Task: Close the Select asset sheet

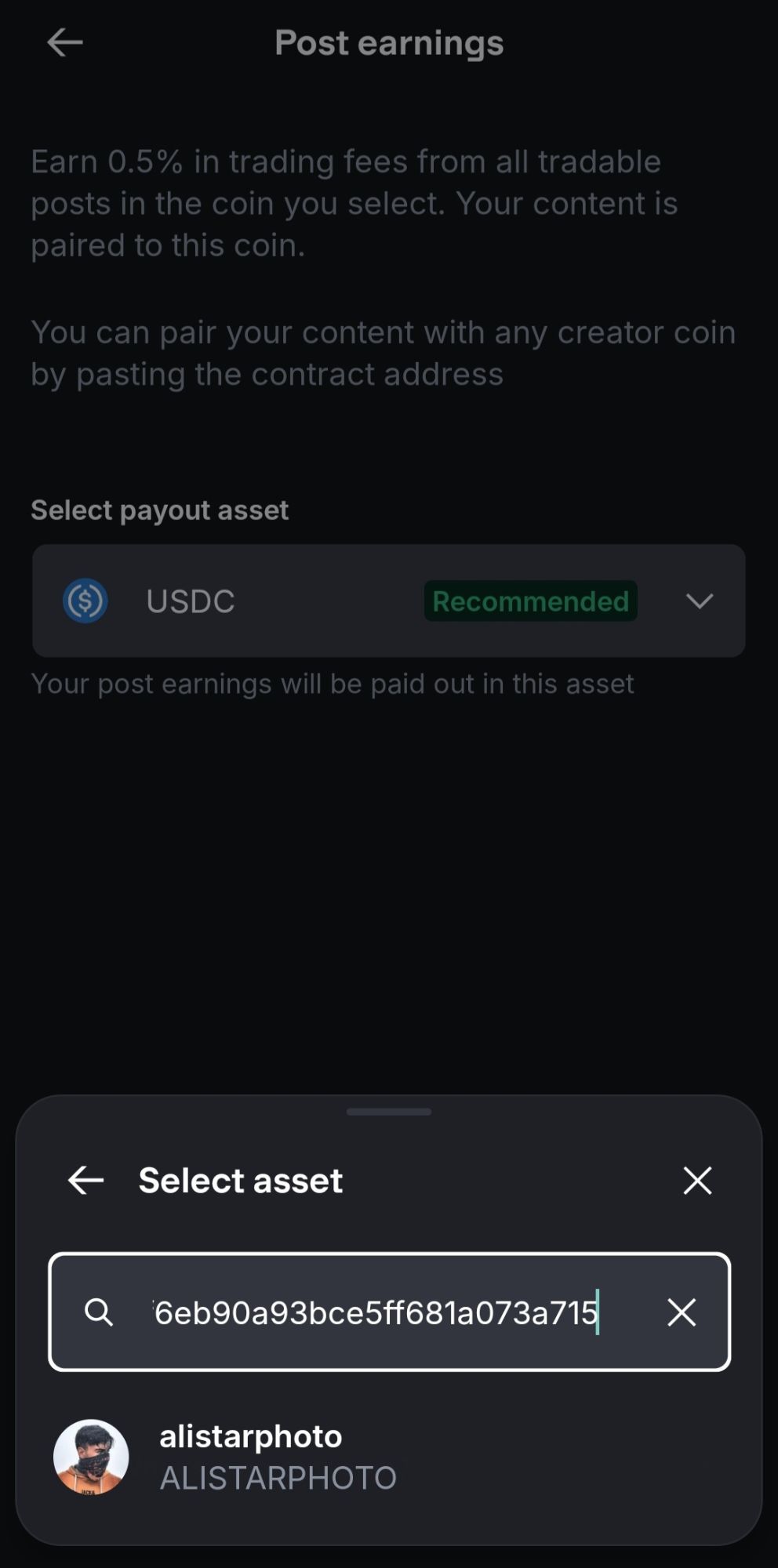Action: pyautogui.click(x=697, y=1180)
